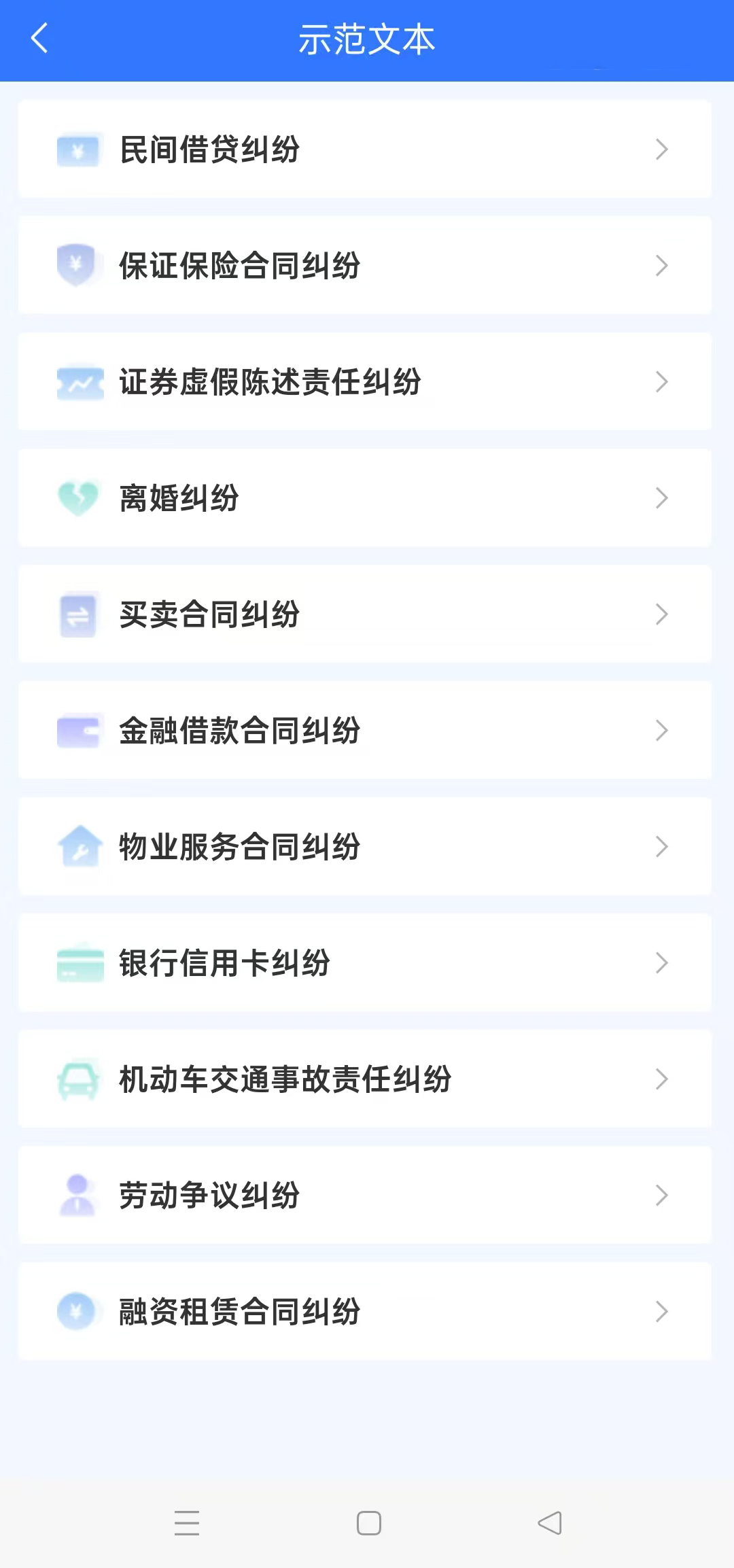View 机动车交通事故责任纠纷

click(x=365, y=1079)
